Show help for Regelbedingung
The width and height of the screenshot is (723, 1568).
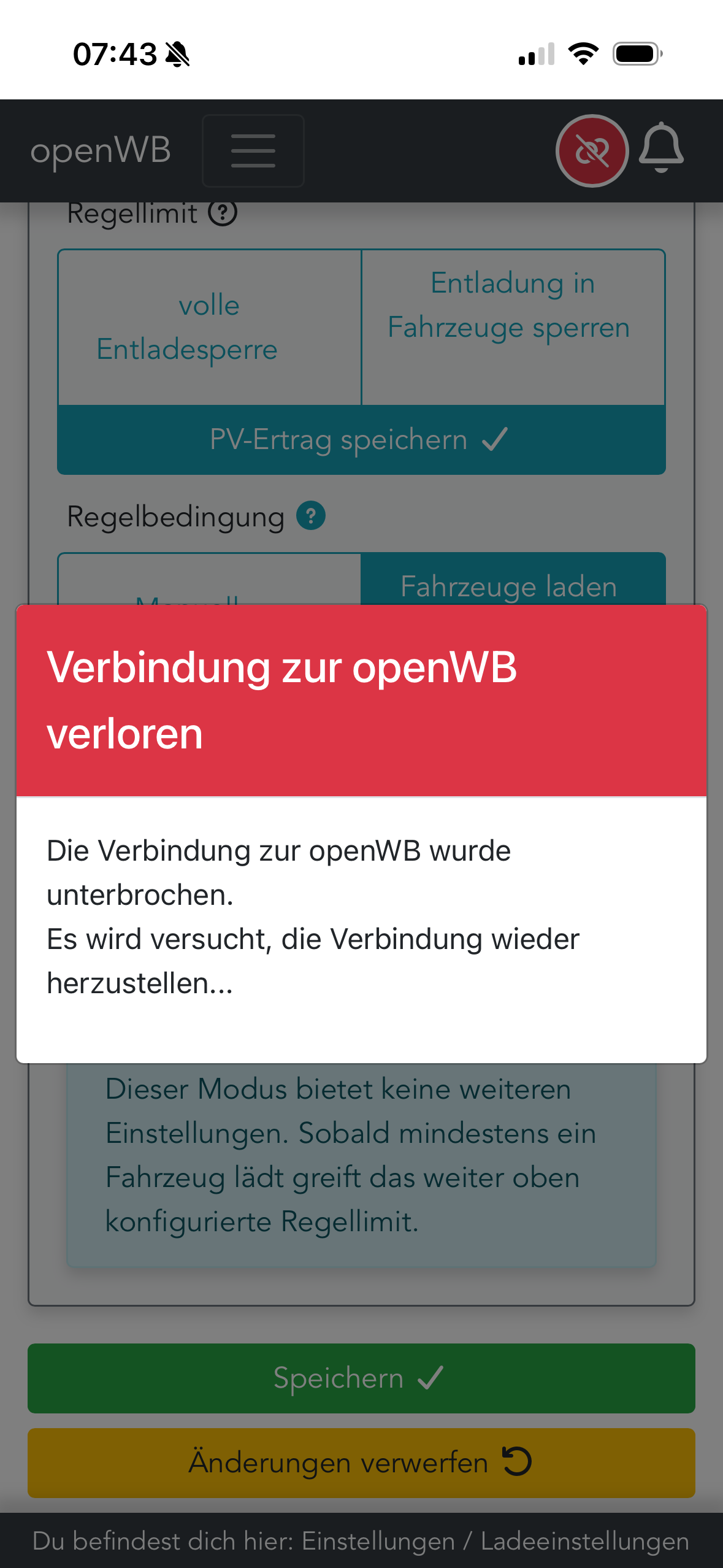coord(311,516)
